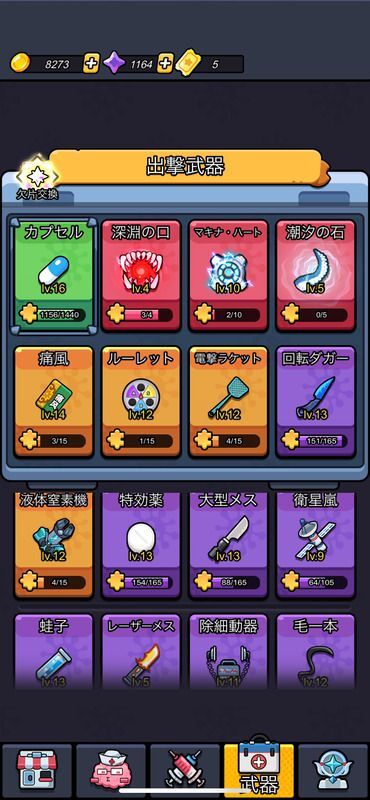Select the マキナ・ハート weapon card
The image size is (370, 800).
[228, 276]
